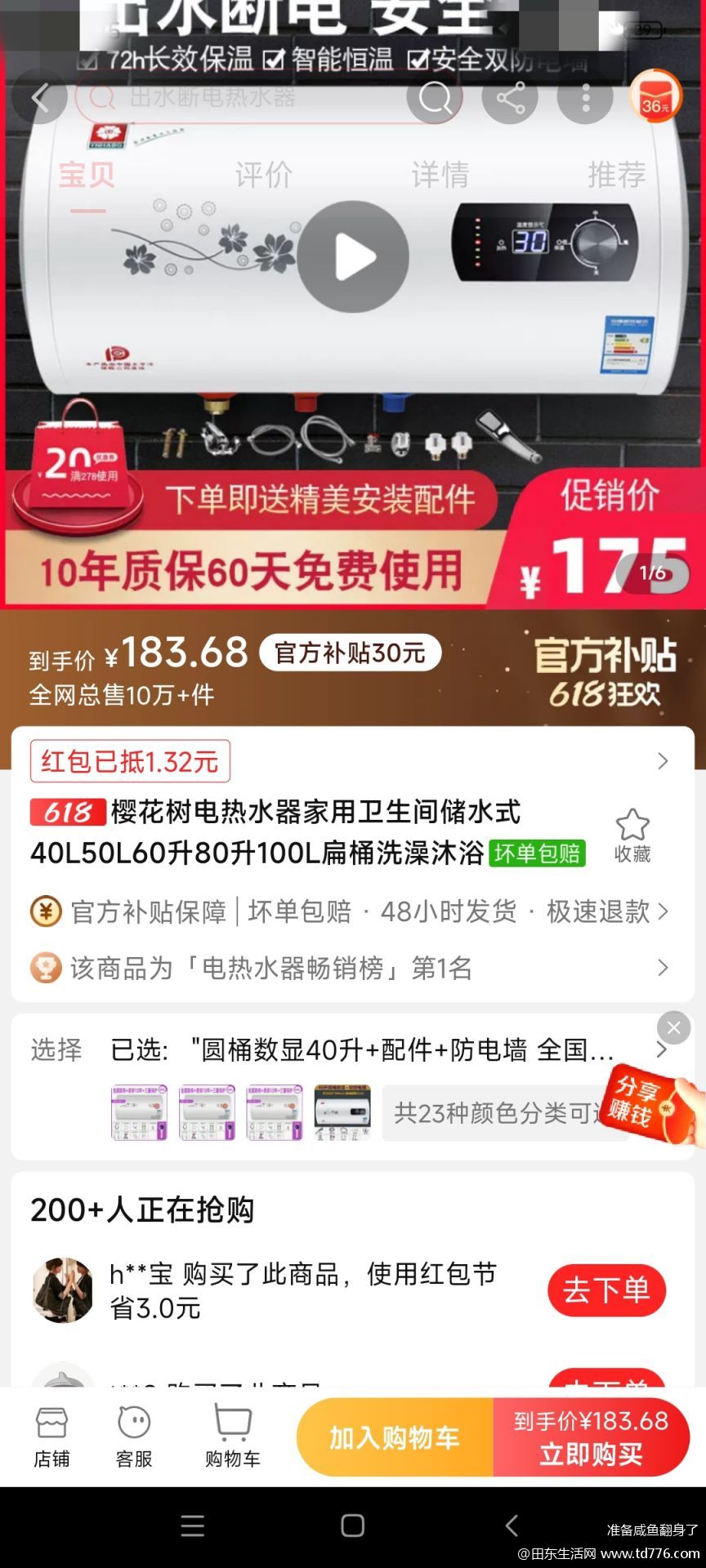Screen dimensions: 706x1568
Task: Open the three-dot overflow menu
Action: point(585,98)
